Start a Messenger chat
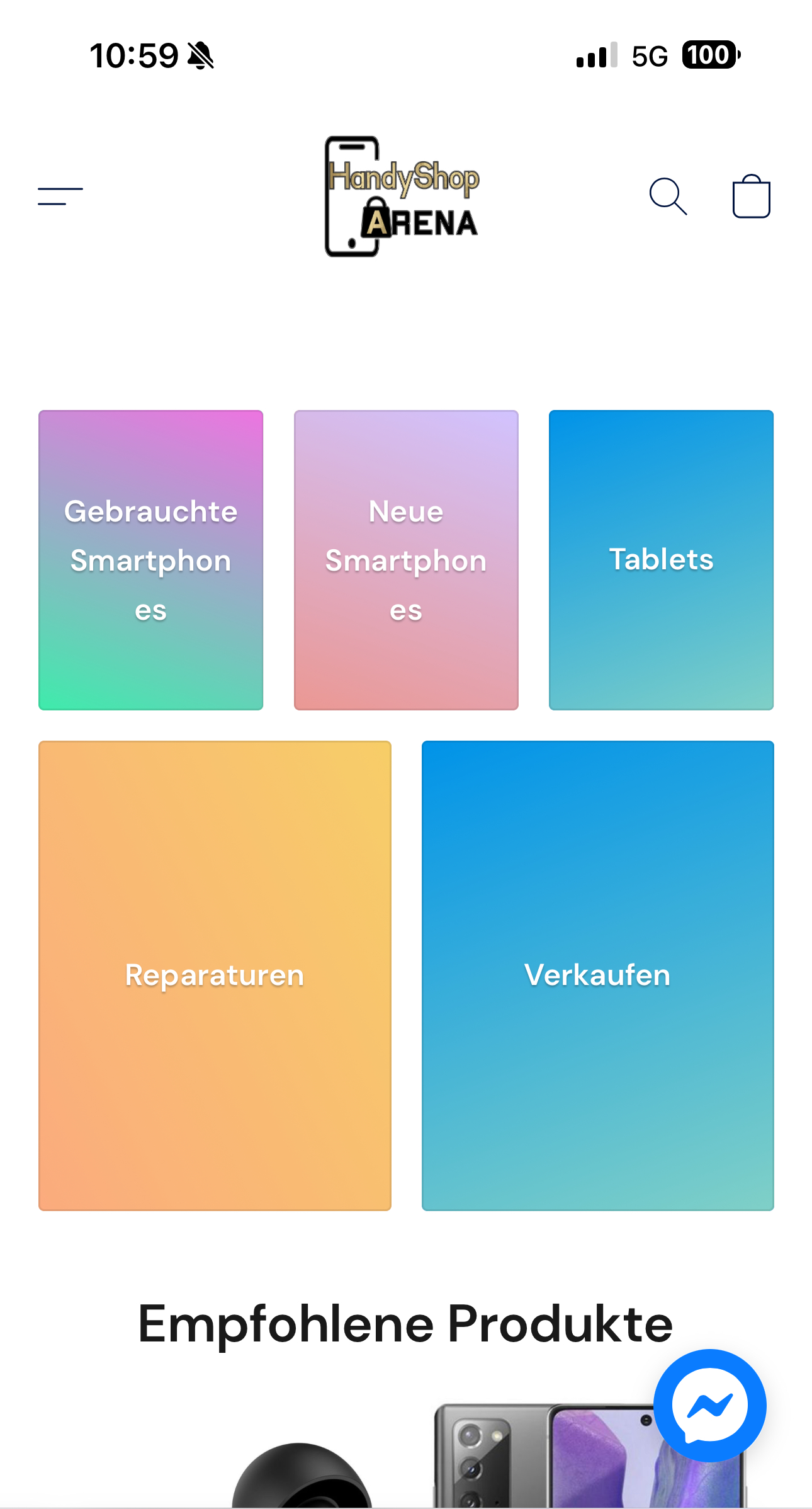Image resolution: width=812 pixels, height=1509 pixels. (x=709, y=1405)
